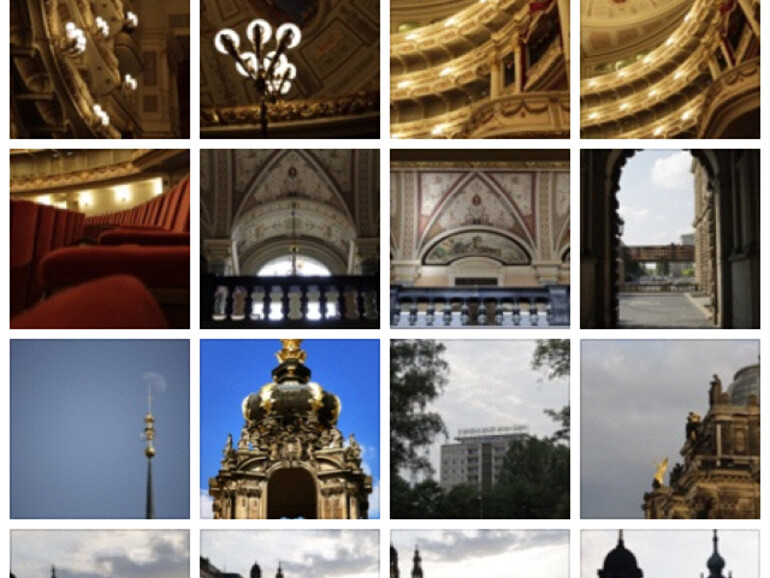Open the high-rise building behind trees photo
Image resolution: width=770 pixels, height=578 pixels.
pos(479,428)
